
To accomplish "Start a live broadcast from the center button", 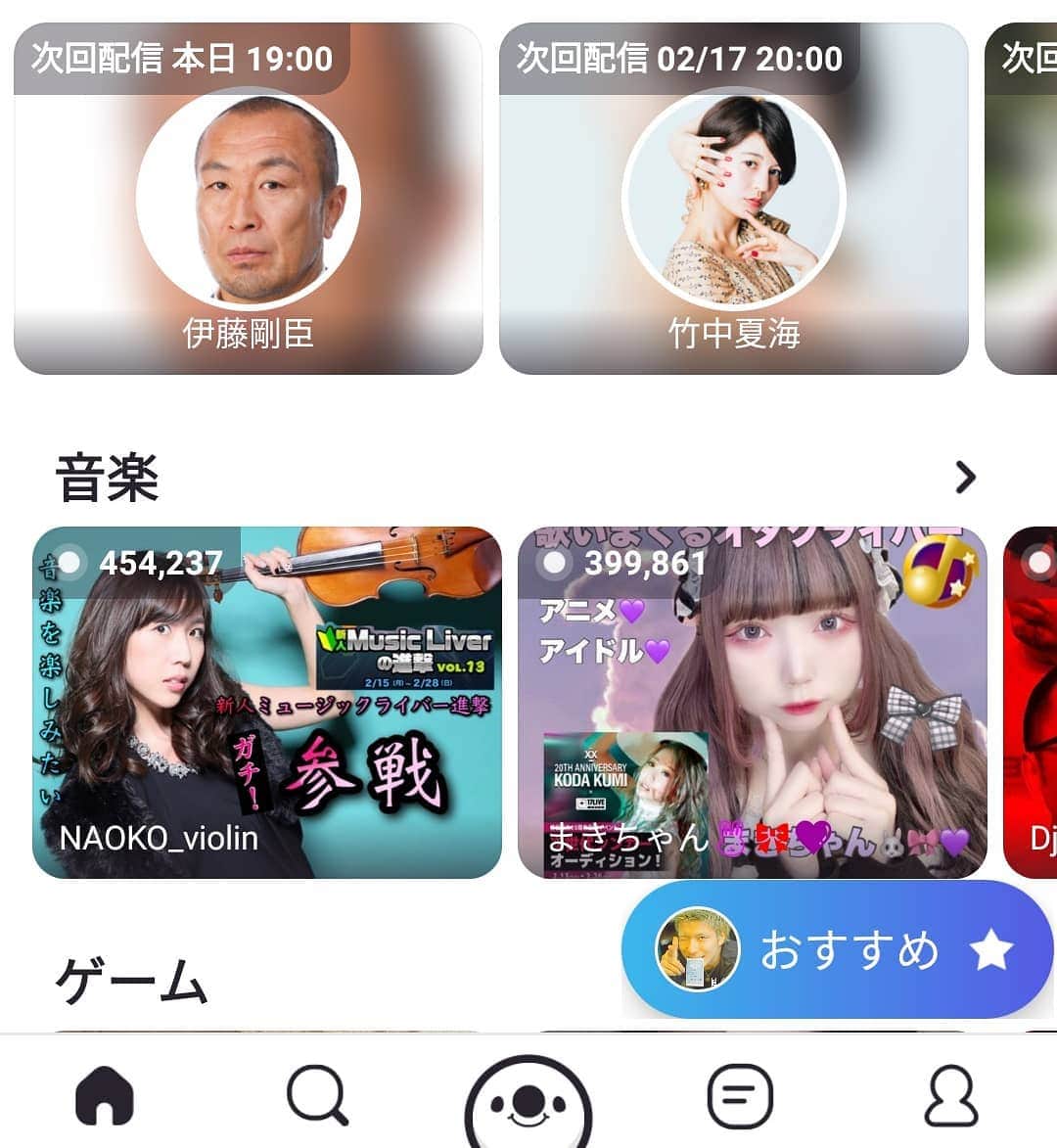I will click(x=528, y=1103).
